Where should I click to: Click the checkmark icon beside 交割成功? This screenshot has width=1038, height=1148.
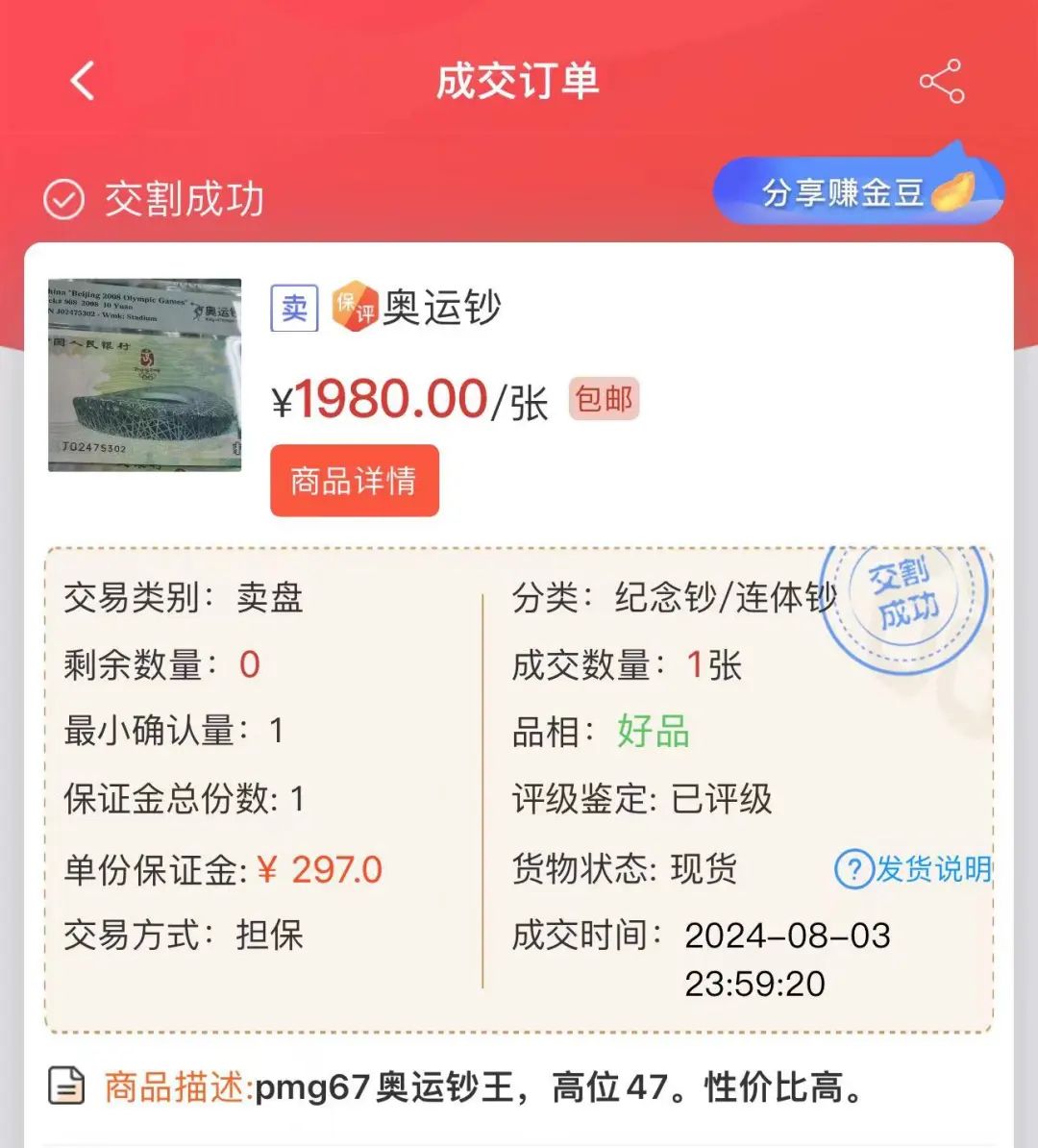tap(64, 200)
